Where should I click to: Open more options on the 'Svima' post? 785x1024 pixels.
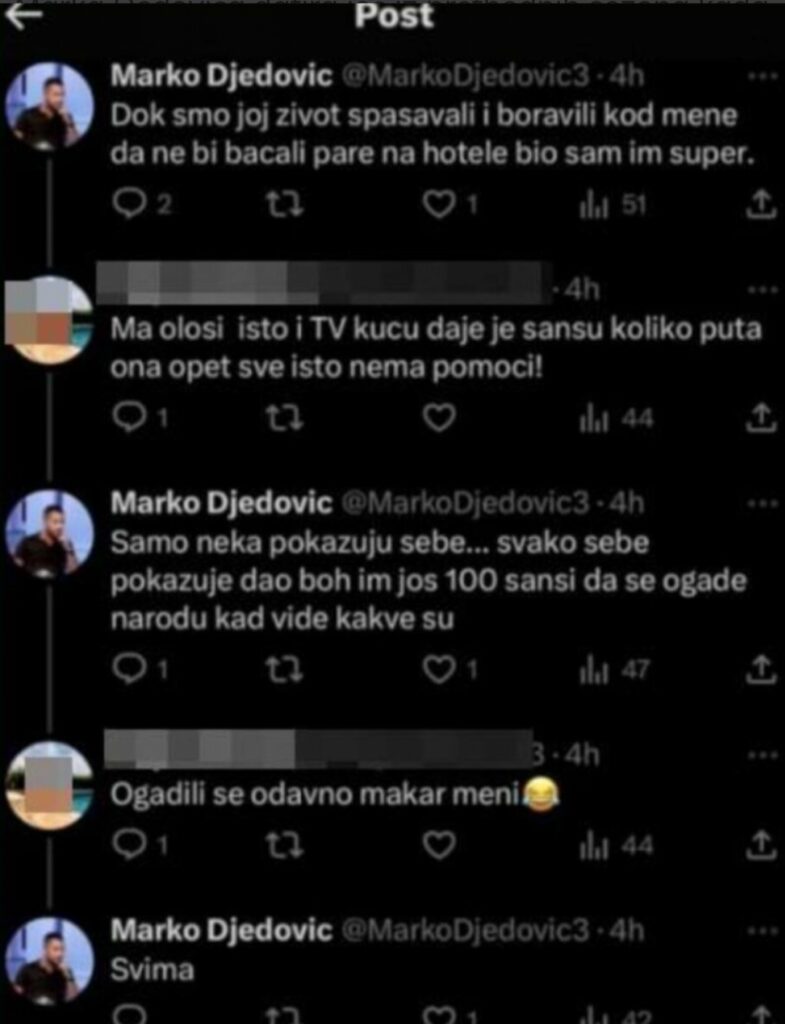pos(762,931)
